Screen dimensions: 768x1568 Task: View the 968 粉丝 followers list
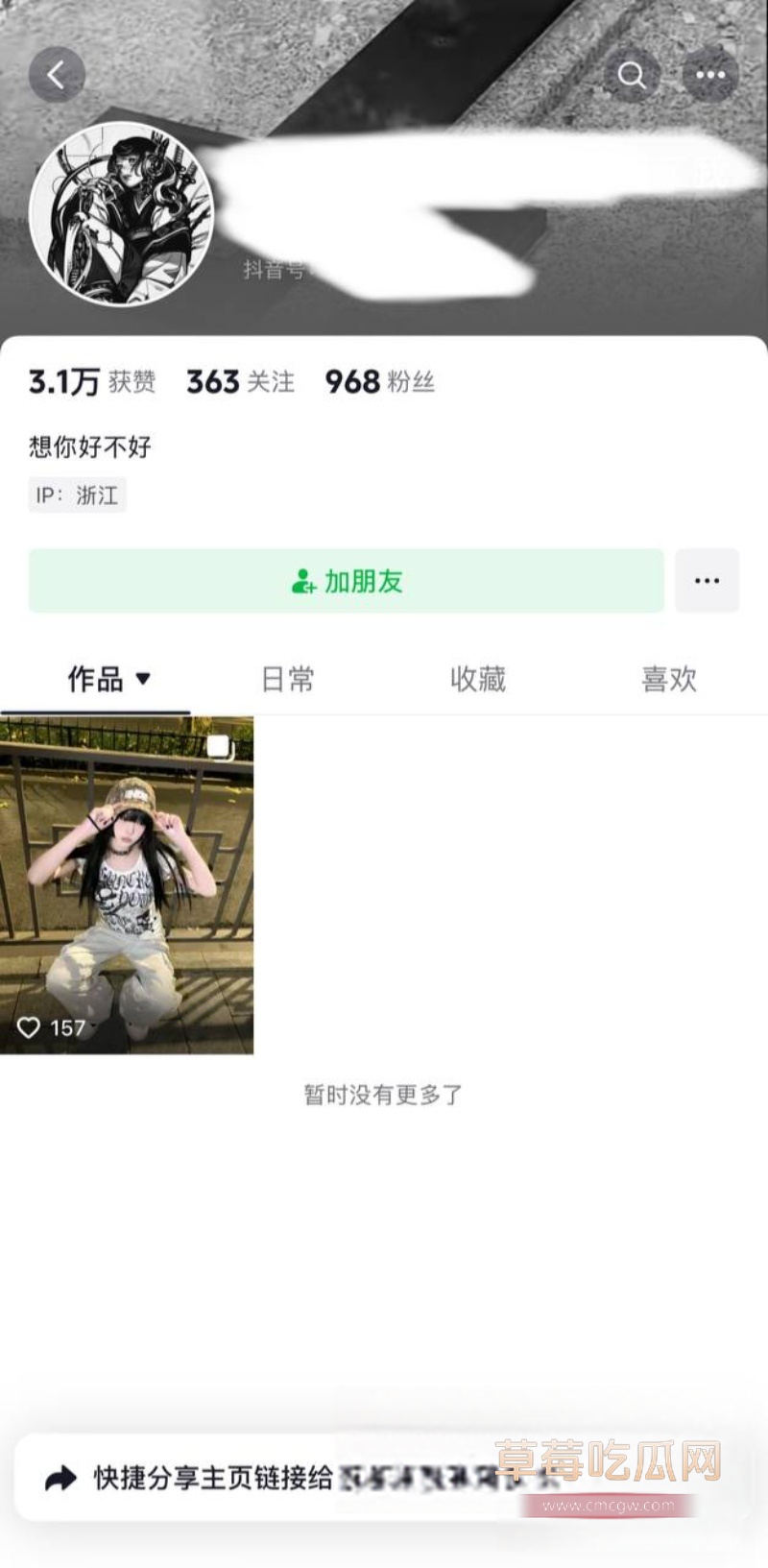[379, 382]
